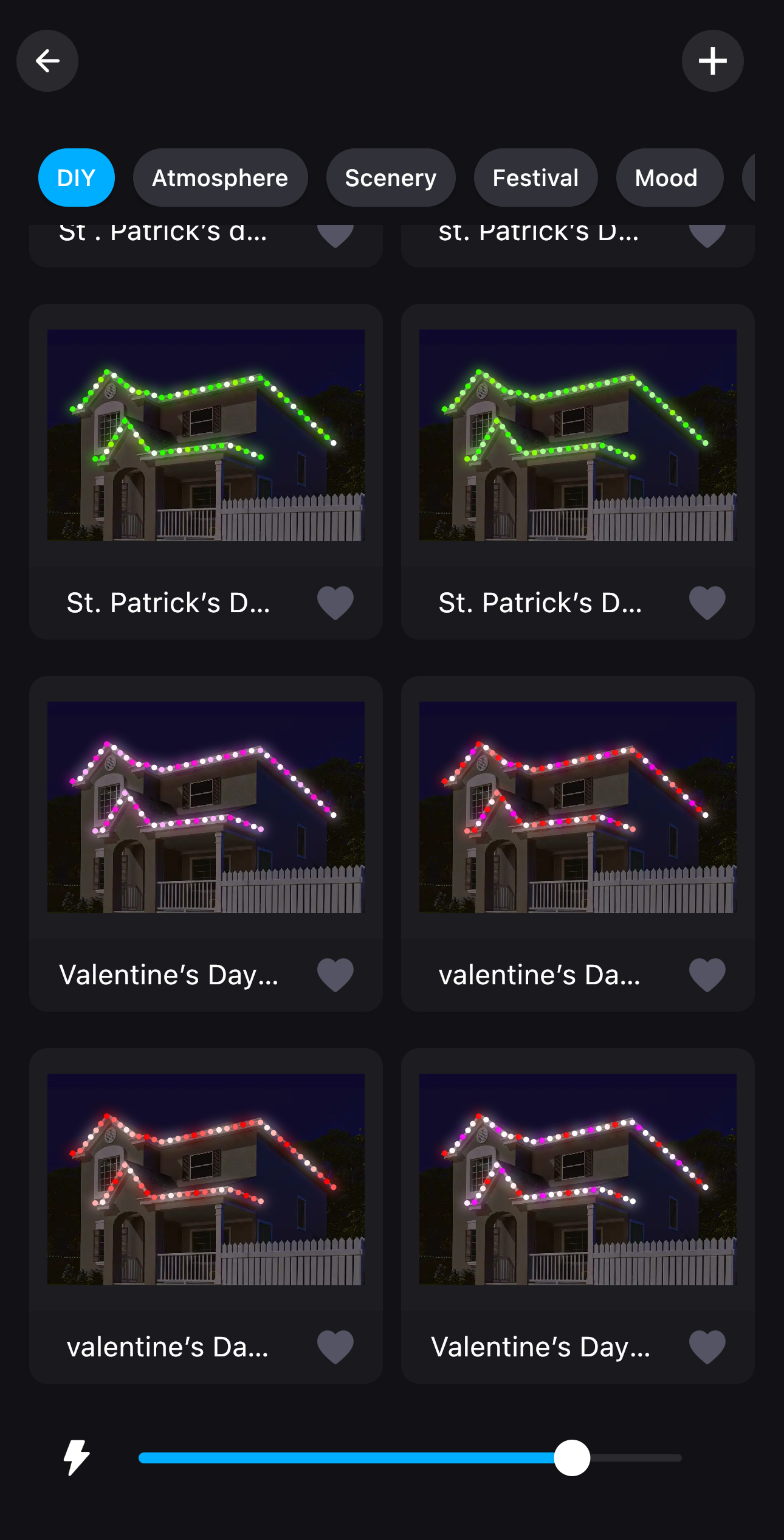Adjust the effect speed slider
Image resolution: width=784 pixels, height=1540 pixels.
click(x=572, y=1458)
